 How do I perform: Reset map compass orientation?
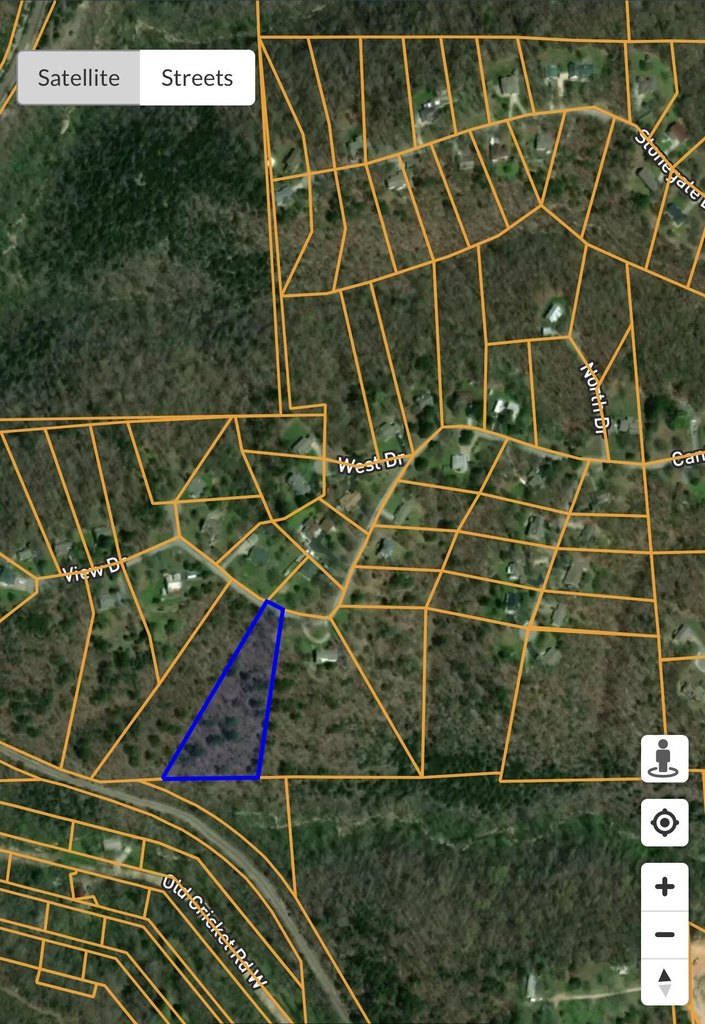(x=665, y=981)
